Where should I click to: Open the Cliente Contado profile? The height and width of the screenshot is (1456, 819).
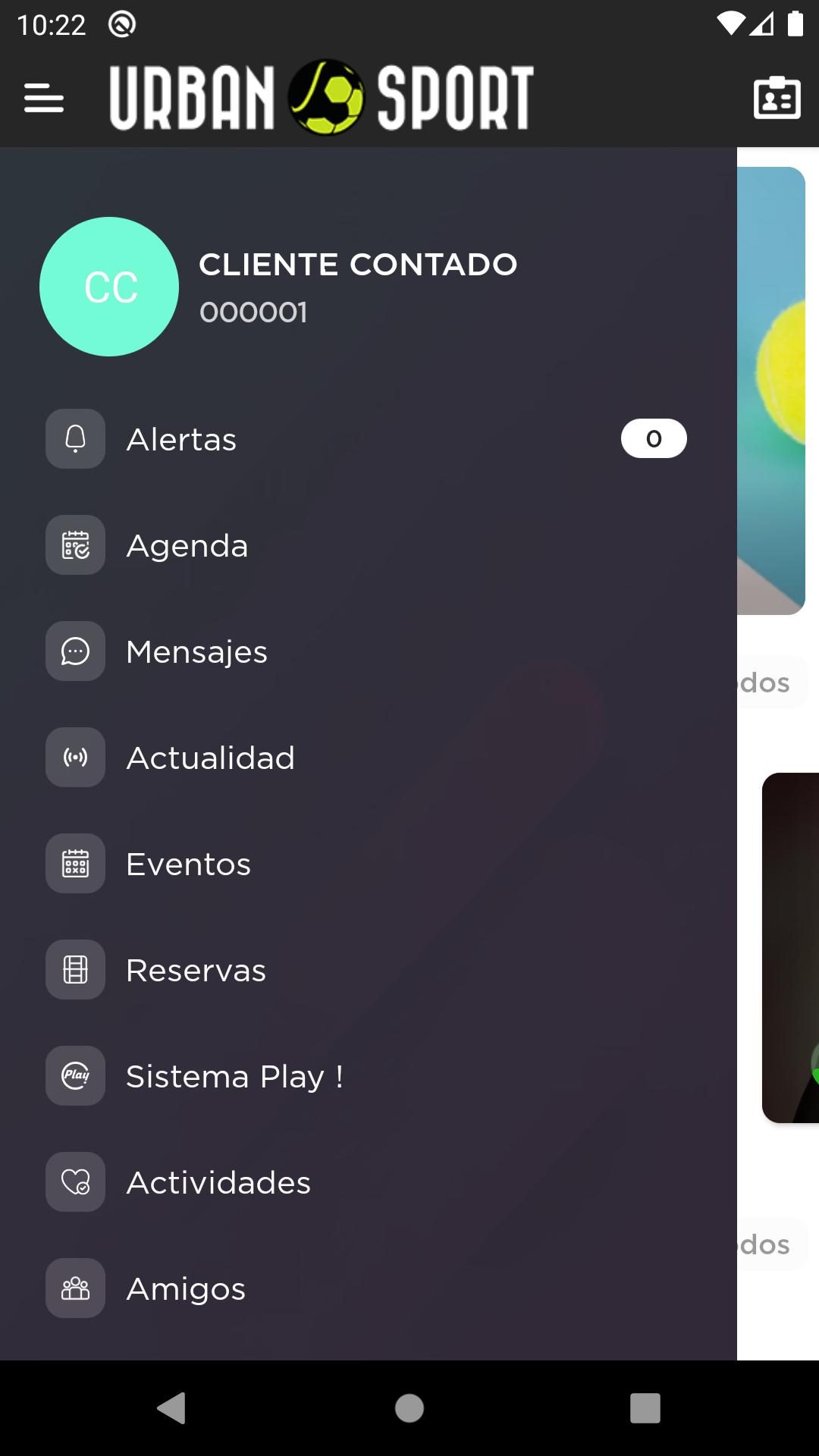pyautogui.click(x=356, y=287)
